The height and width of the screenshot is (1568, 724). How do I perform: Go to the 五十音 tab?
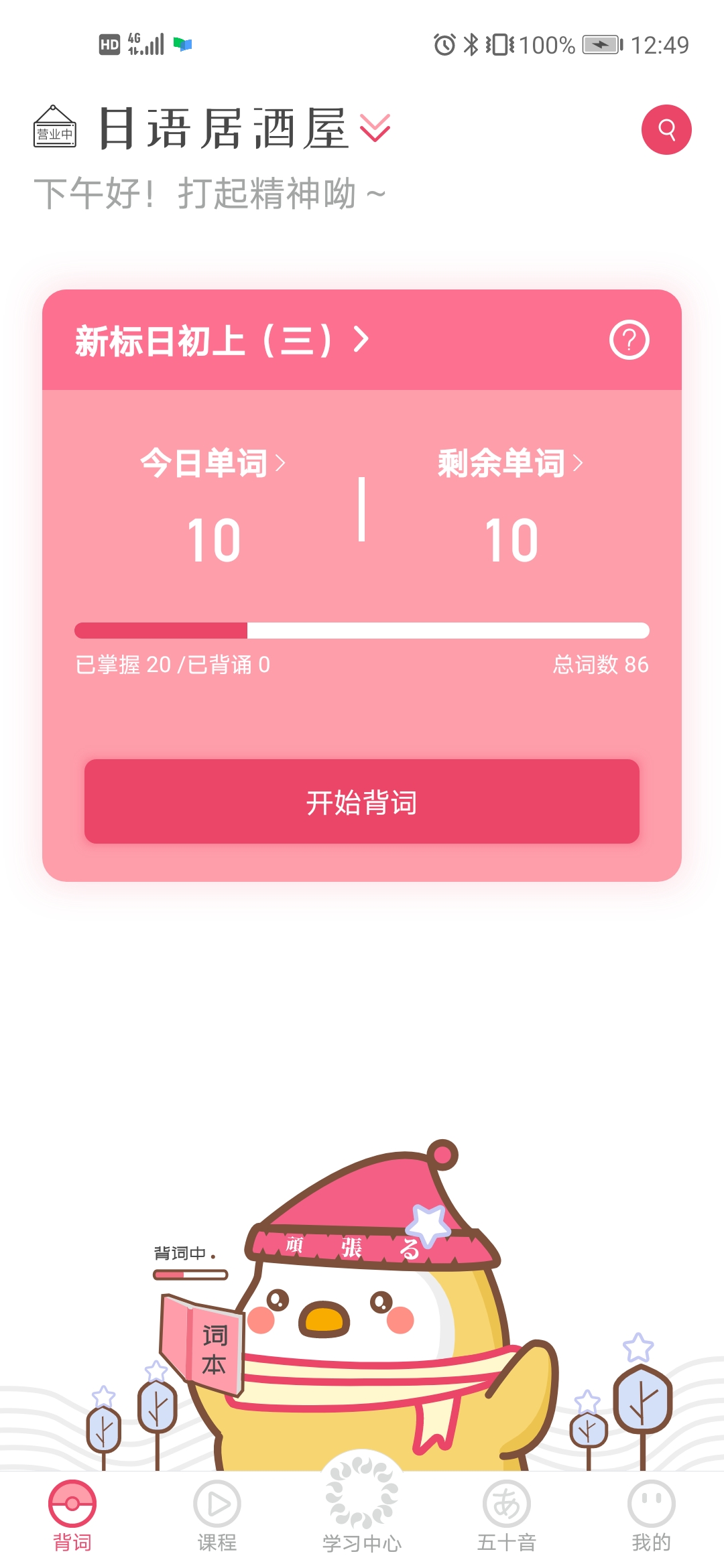coord(507,1516)
